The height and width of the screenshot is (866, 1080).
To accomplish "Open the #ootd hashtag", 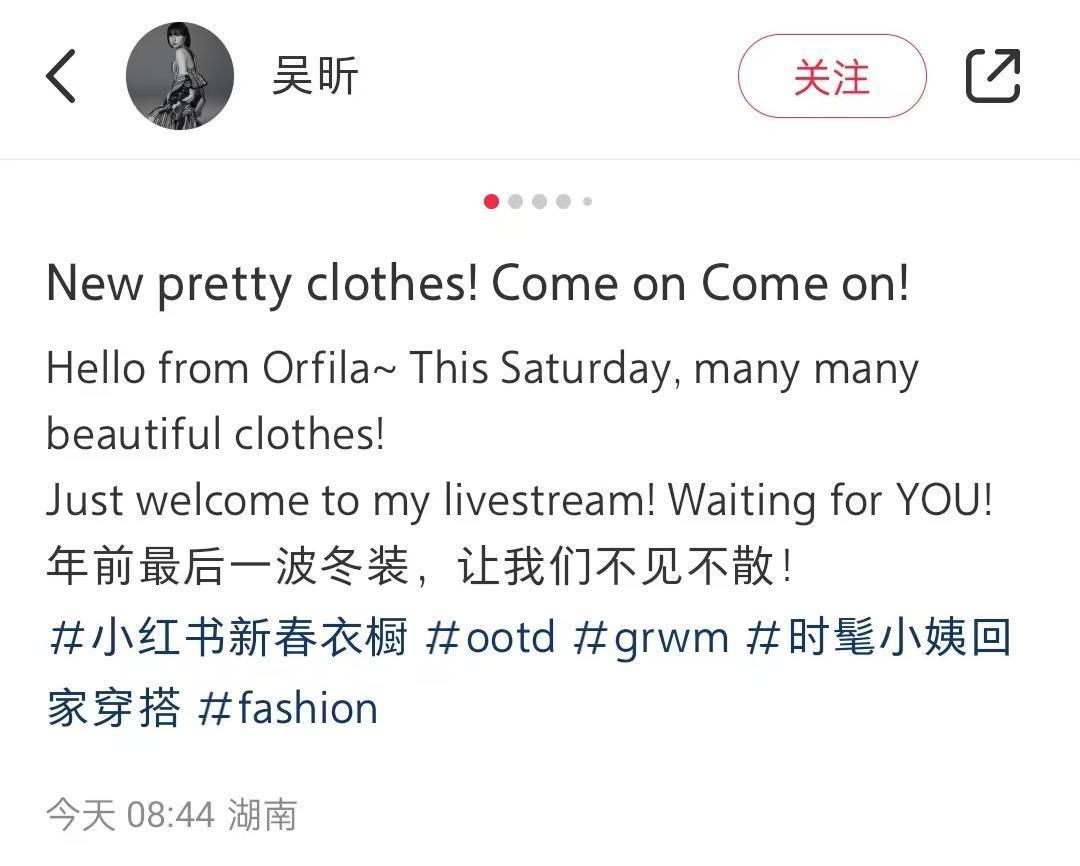I will pos(490,637).
